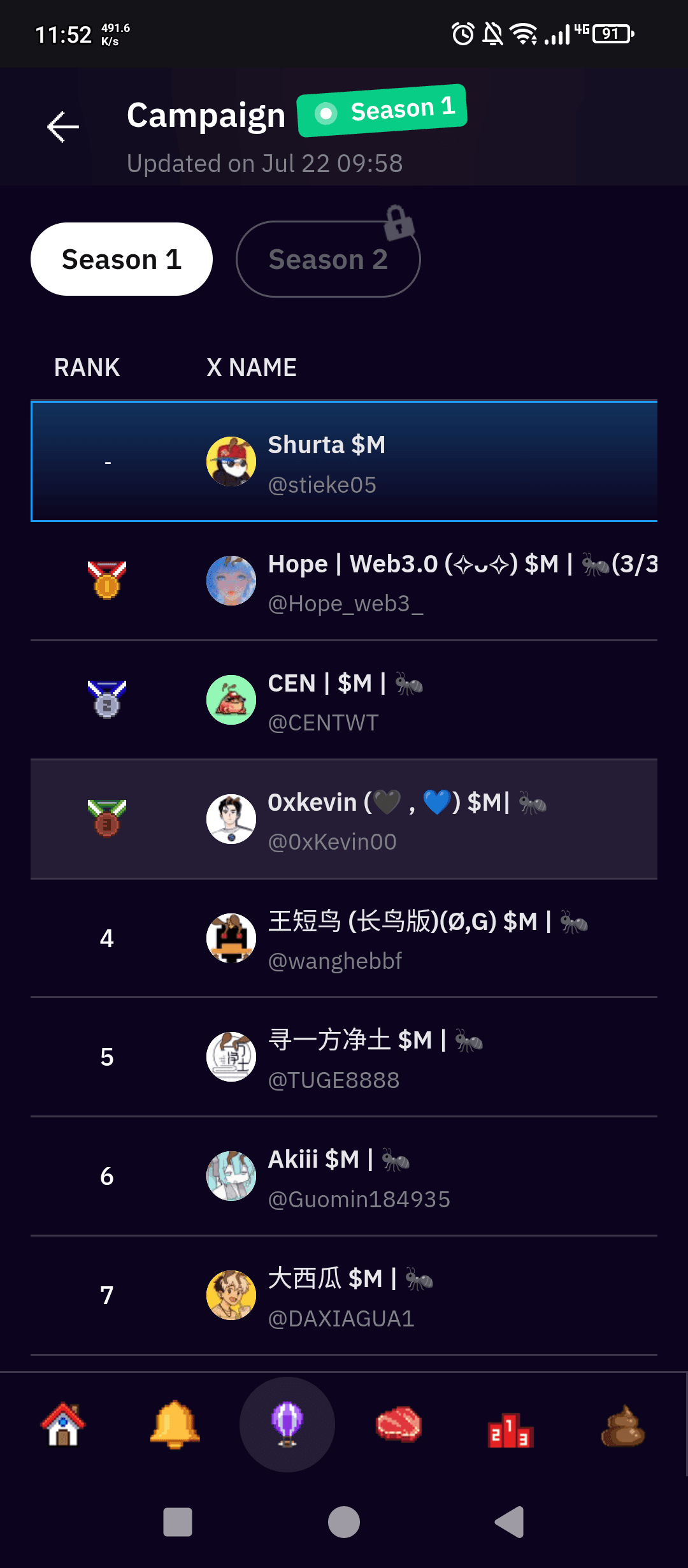The height and width of the screenshot is (1568, 688).
Task: Select the Season 1 tab
Action: pos(121,259)
